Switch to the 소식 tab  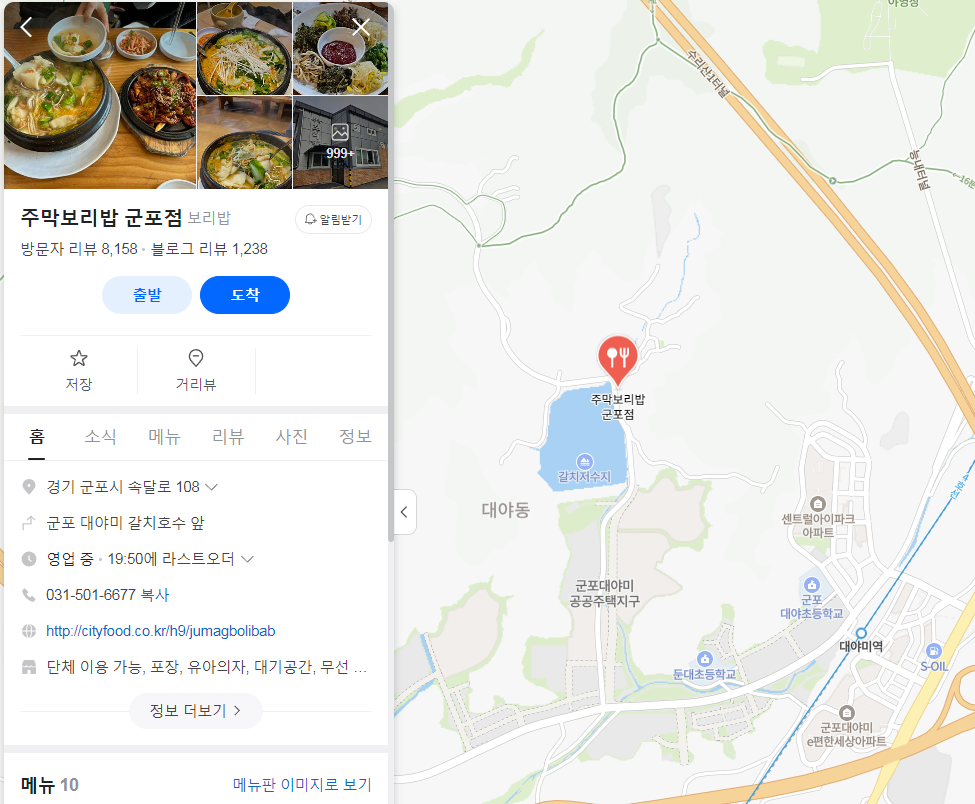100,437
